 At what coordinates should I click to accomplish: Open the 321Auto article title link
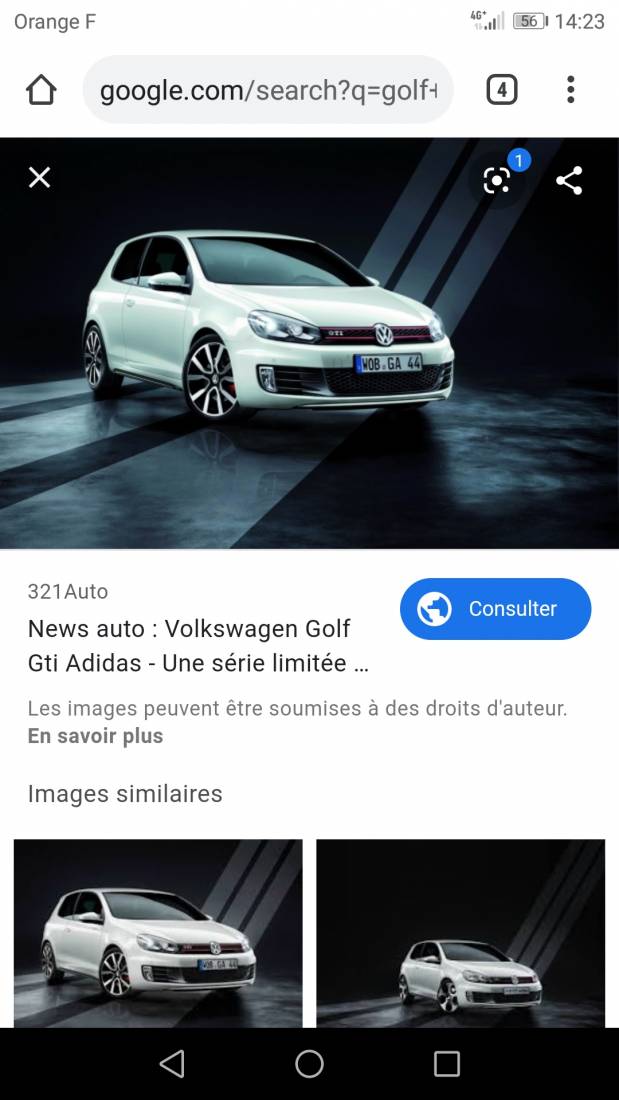pyautogui.click(x=198, y=645)
